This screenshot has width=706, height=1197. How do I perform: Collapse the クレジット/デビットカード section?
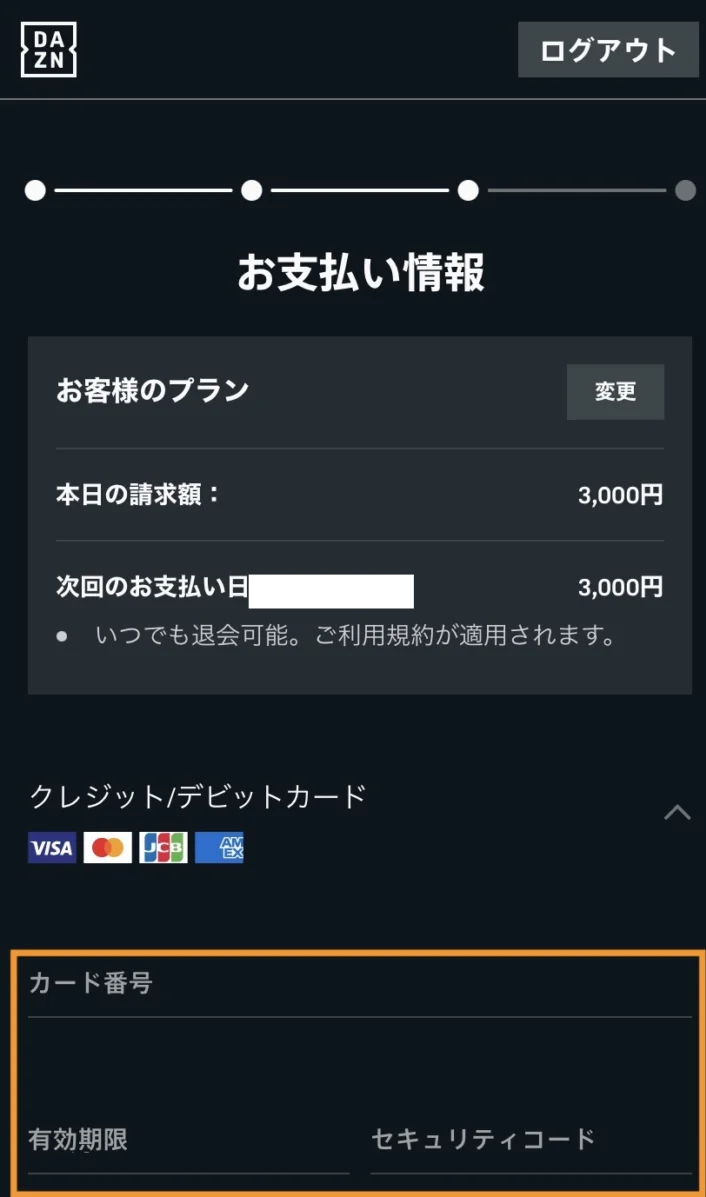tap(677, 812)
